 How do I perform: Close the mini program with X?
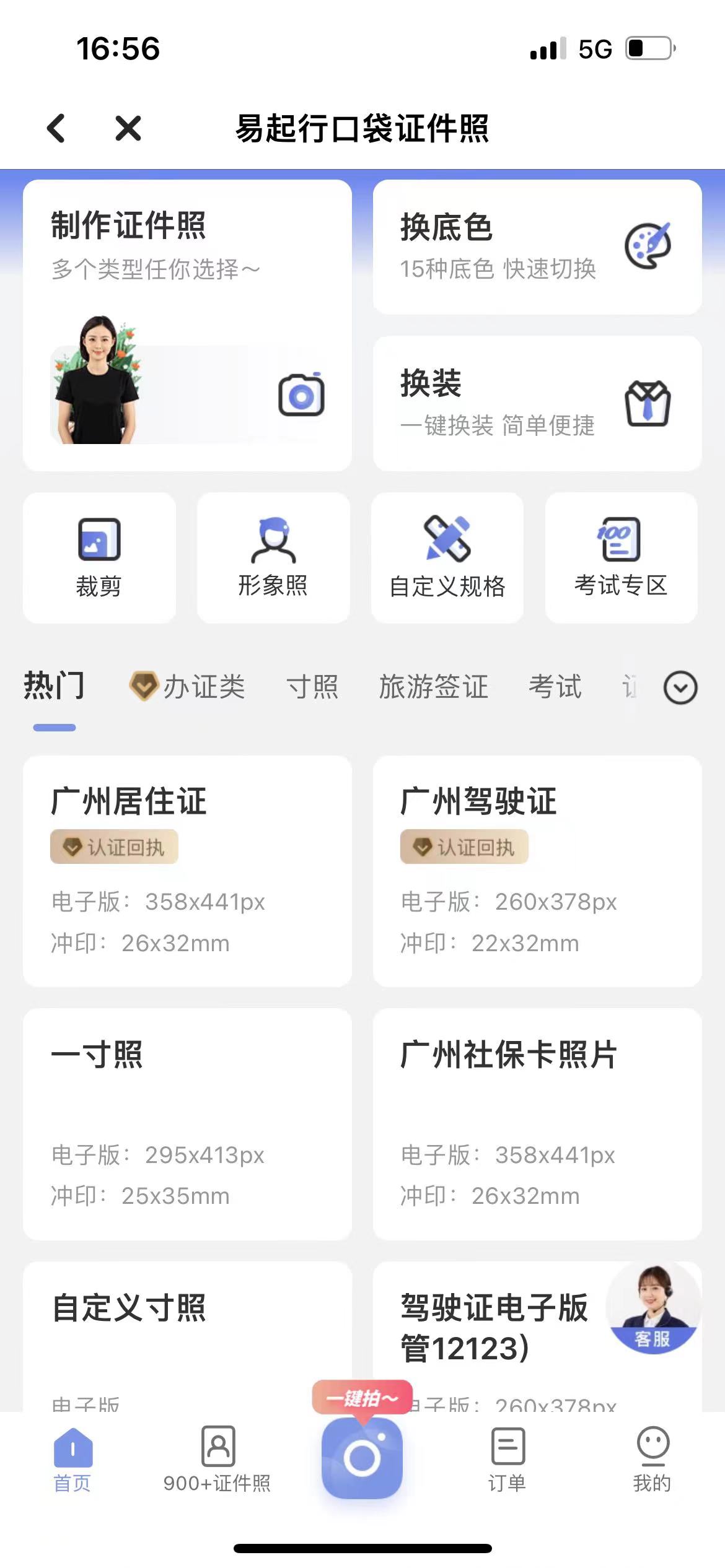128,128
